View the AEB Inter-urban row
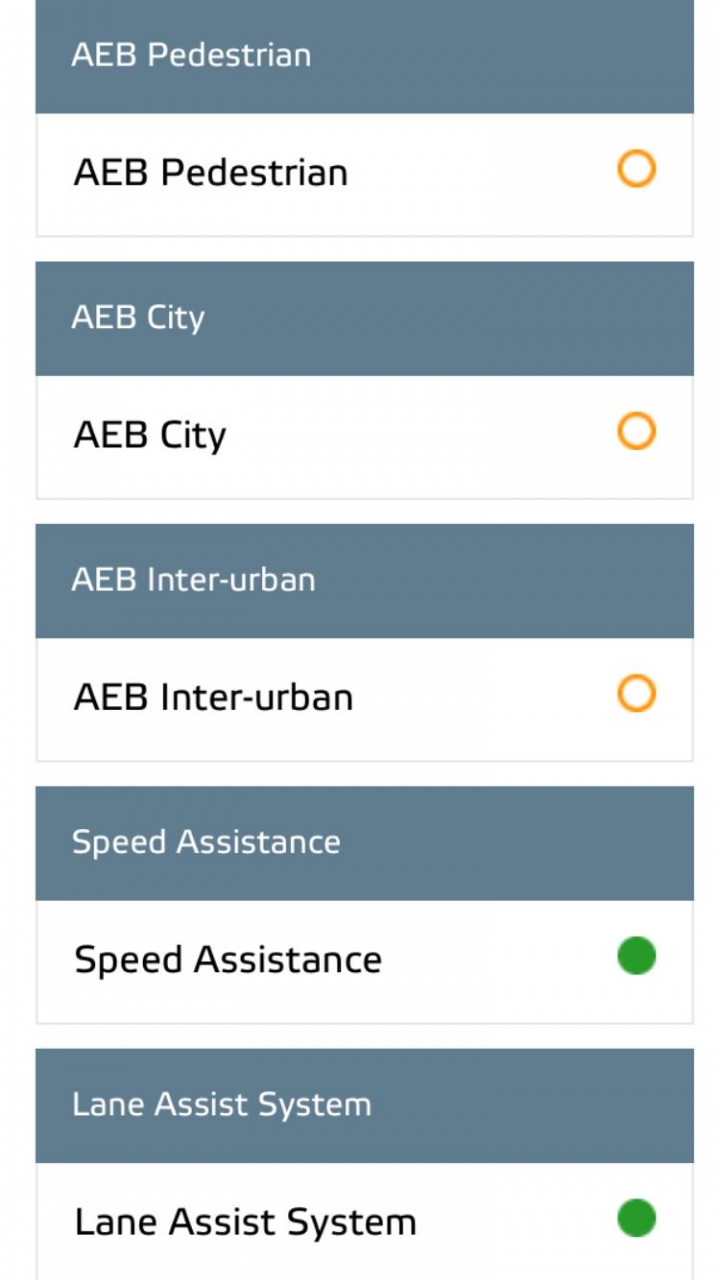Screen dimensions: 720x1280 [364, 698]
